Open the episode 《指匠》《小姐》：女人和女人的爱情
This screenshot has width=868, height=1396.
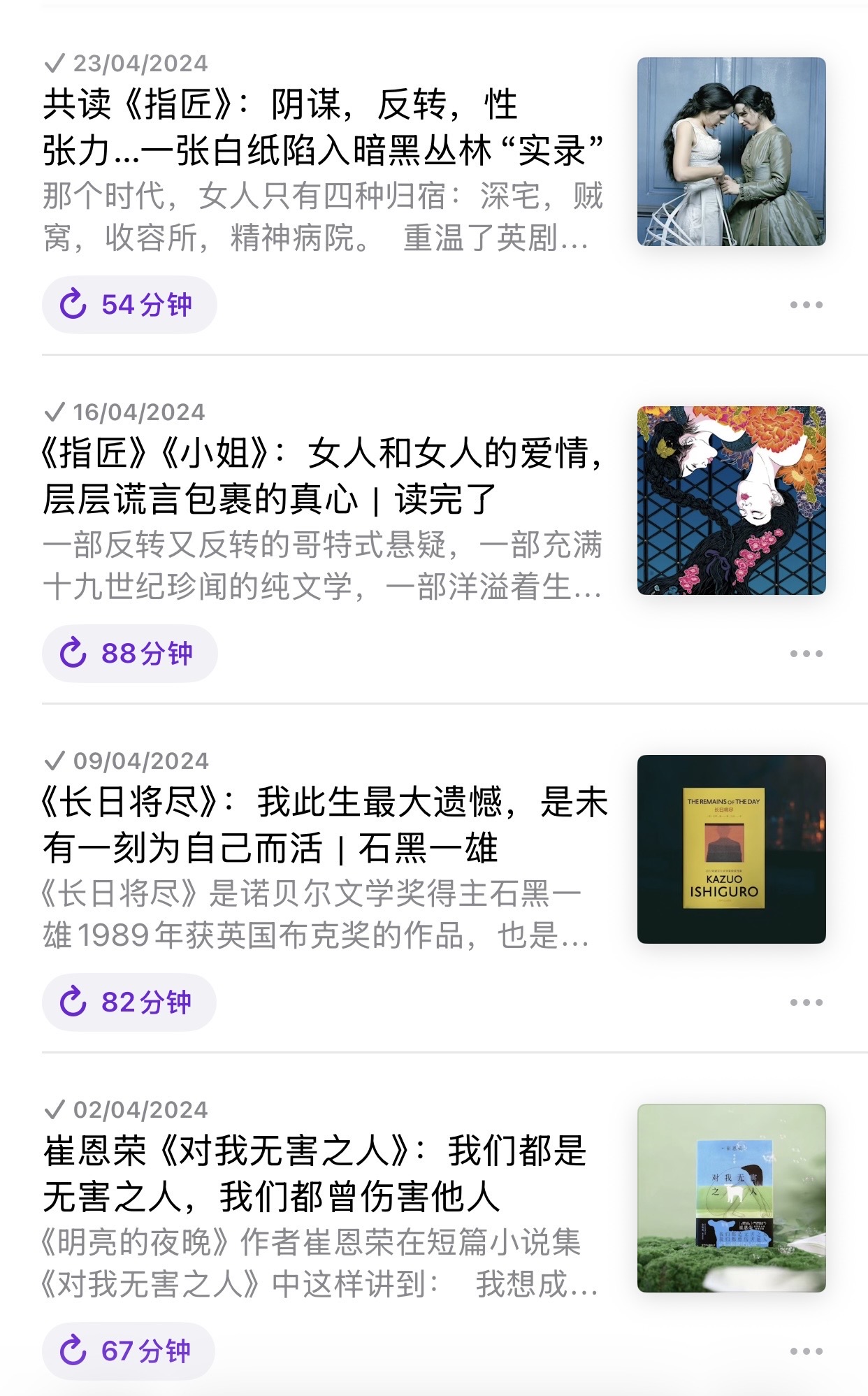coord(321,476)
